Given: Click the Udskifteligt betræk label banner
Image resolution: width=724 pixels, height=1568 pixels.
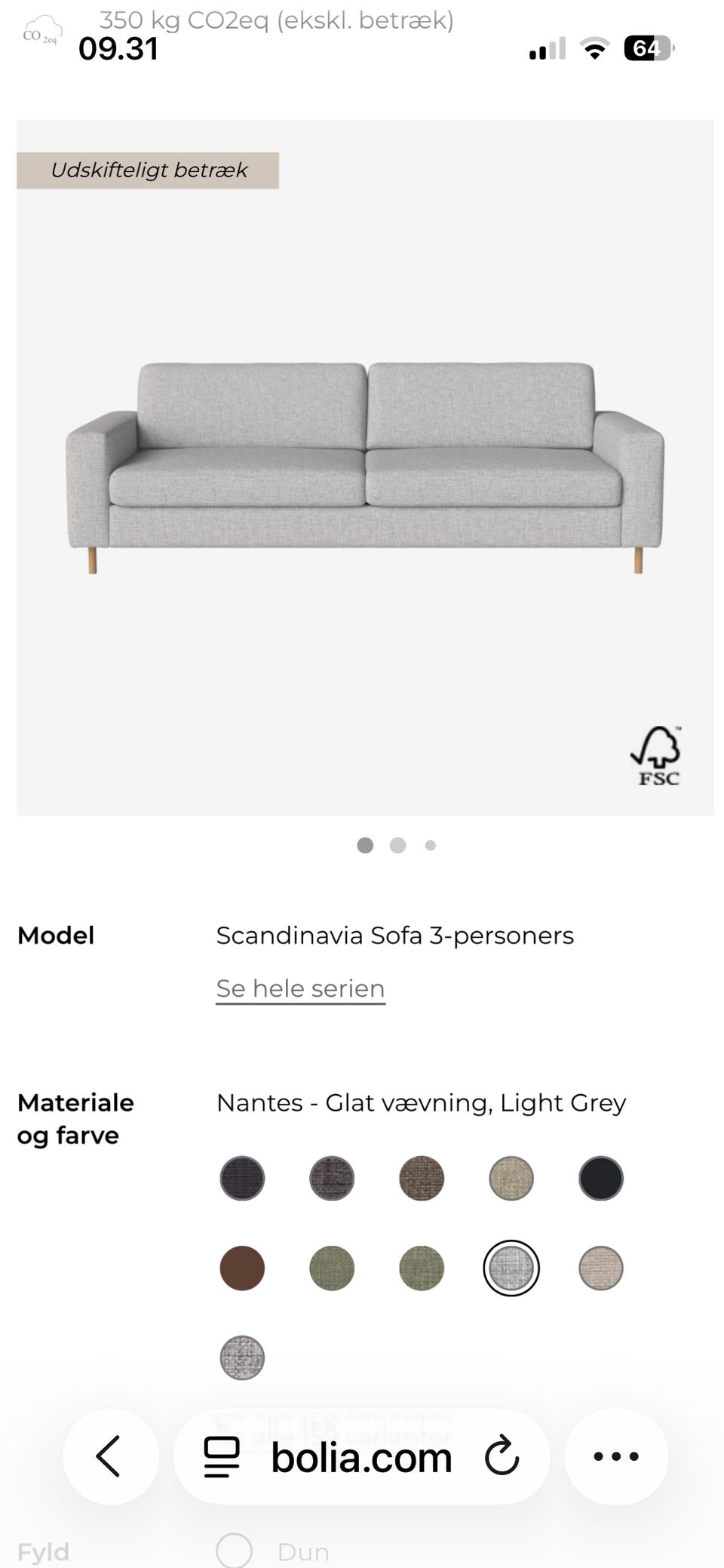Looking at the screenshot, I should 149,170.
